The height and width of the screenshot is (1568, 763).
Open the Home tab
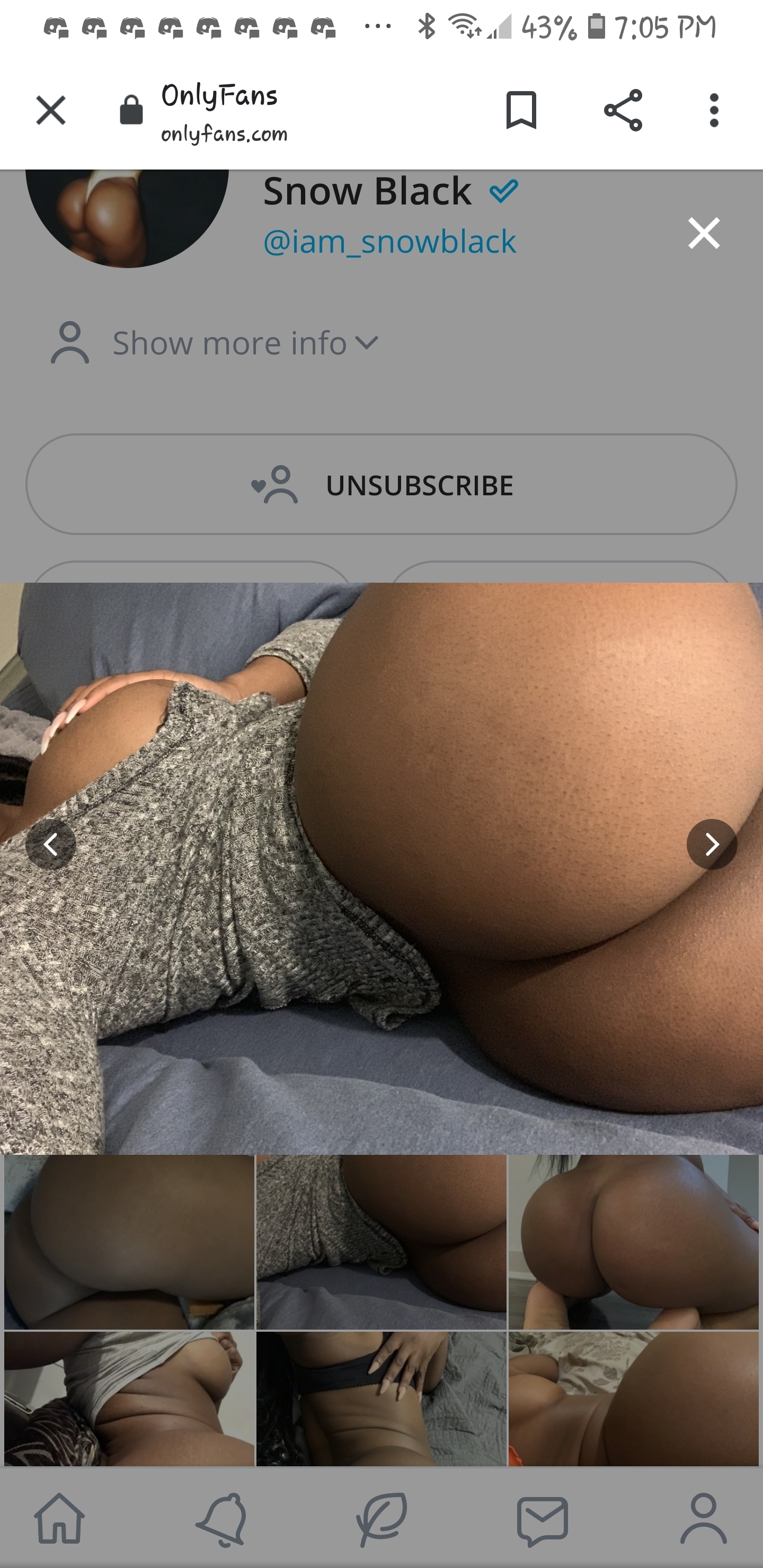pos(60,1518)
